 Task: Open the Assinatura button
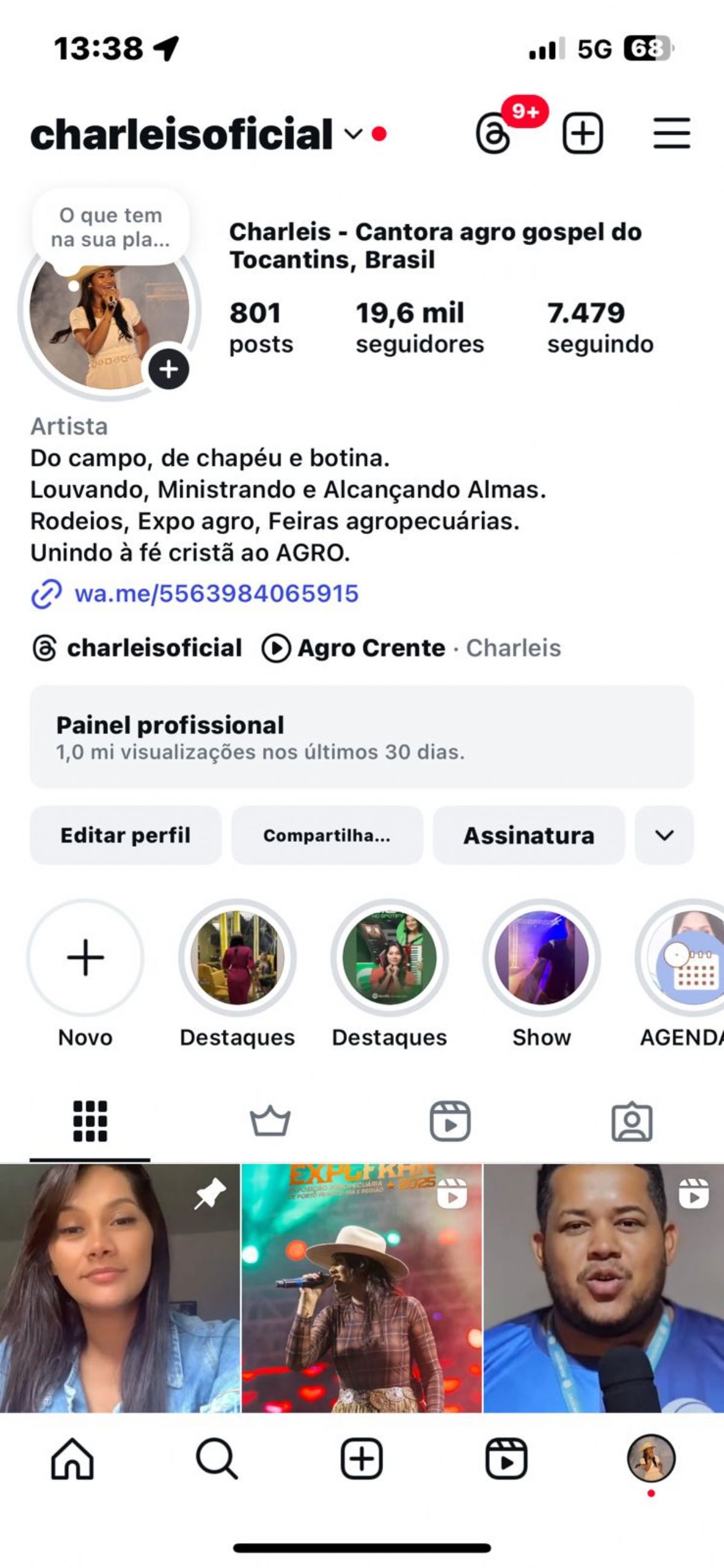point(528,835)
